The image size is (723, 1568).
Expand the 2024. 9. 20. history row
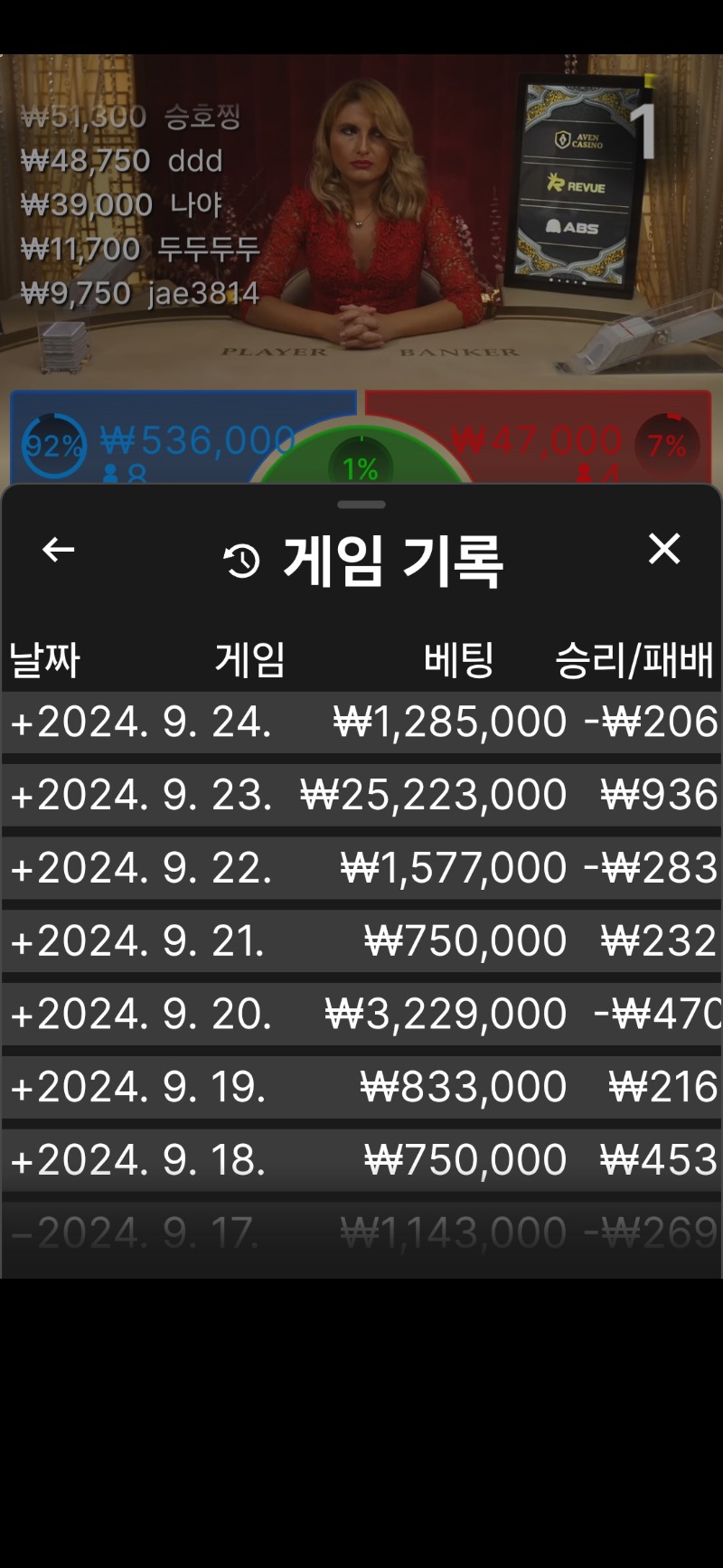pyautogui.click(x=361, y=1014)
